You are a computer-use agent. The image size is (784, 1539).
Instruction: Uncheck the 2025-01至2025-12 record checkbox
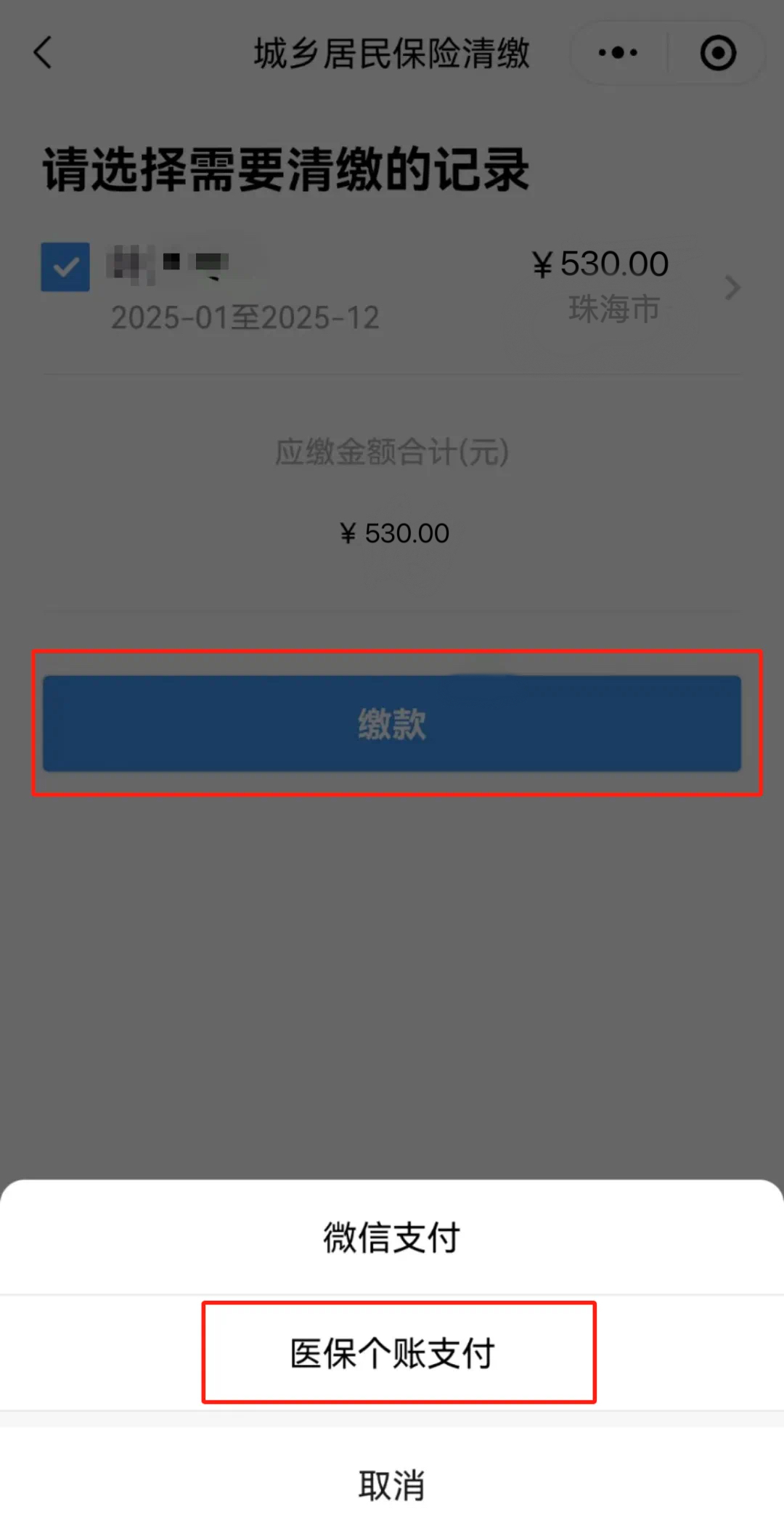coord(65,267)
